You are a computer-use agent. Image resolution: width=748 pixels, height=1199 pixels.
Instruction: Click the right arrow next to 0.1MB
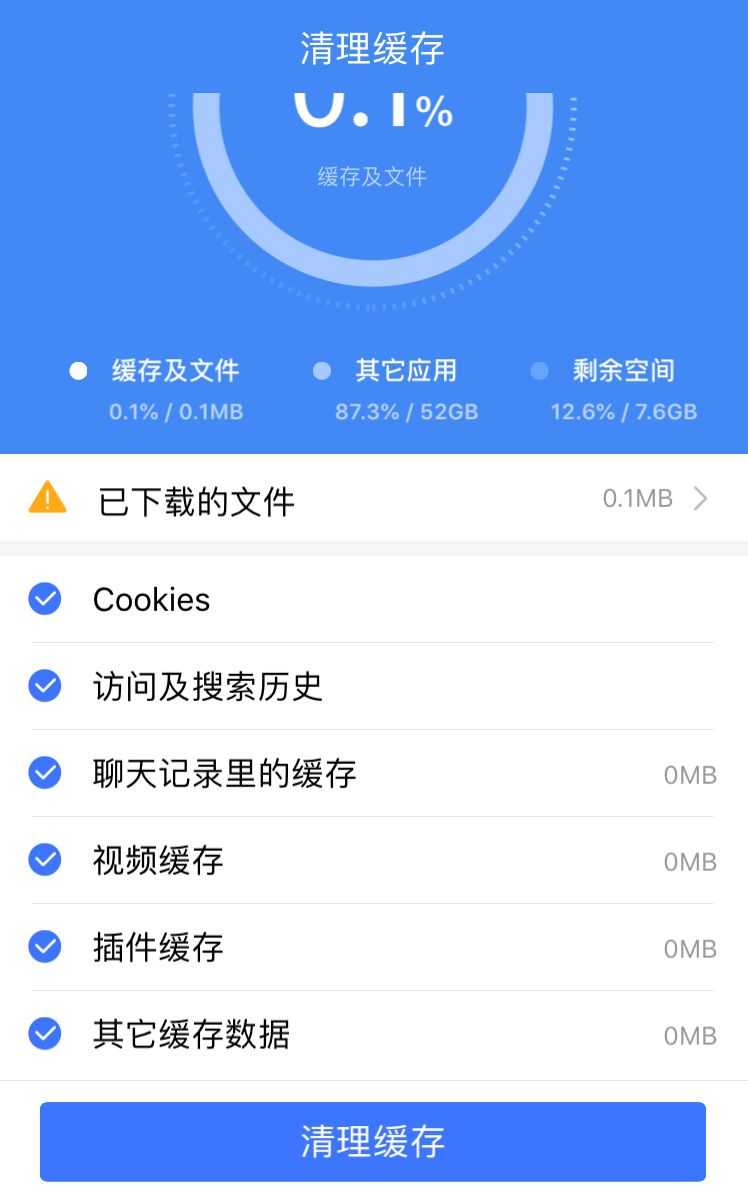click(x=701, y=499)
